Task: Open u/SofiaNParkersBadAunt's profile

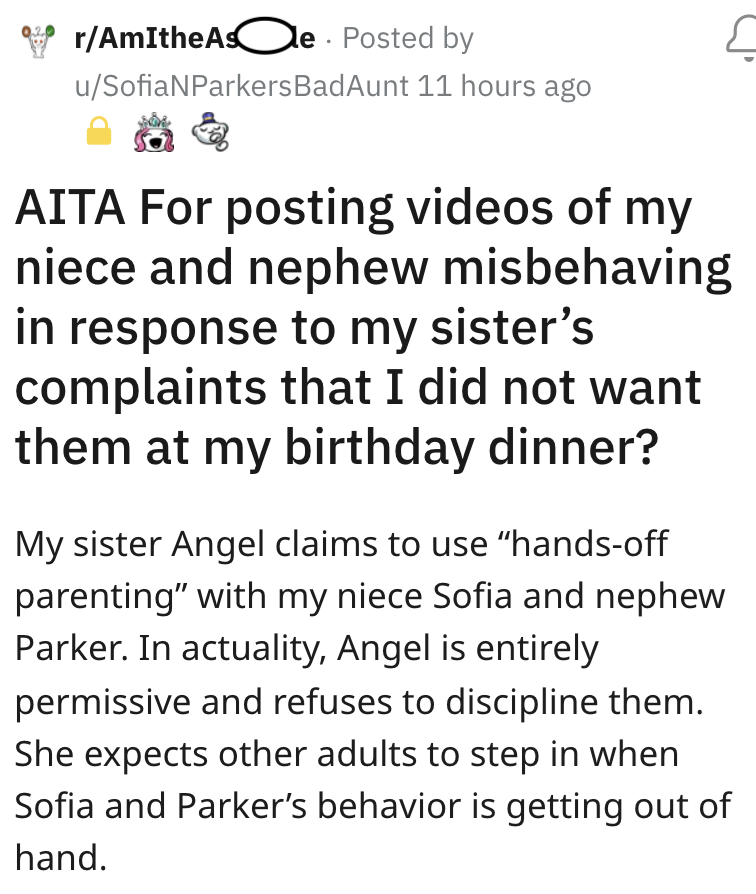Action: tap(242, 86)
